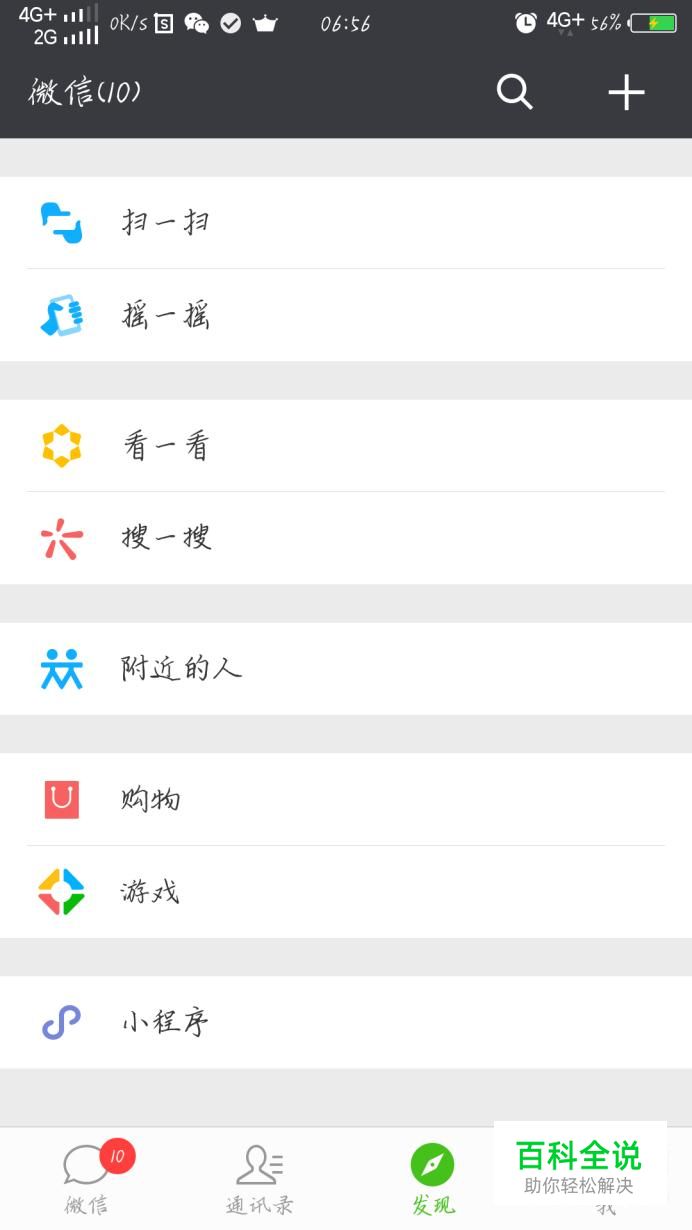Viewport: 692px width, 1230px height.
Task: Open the 购物 shopping entry
Action: tap(345, 799)
